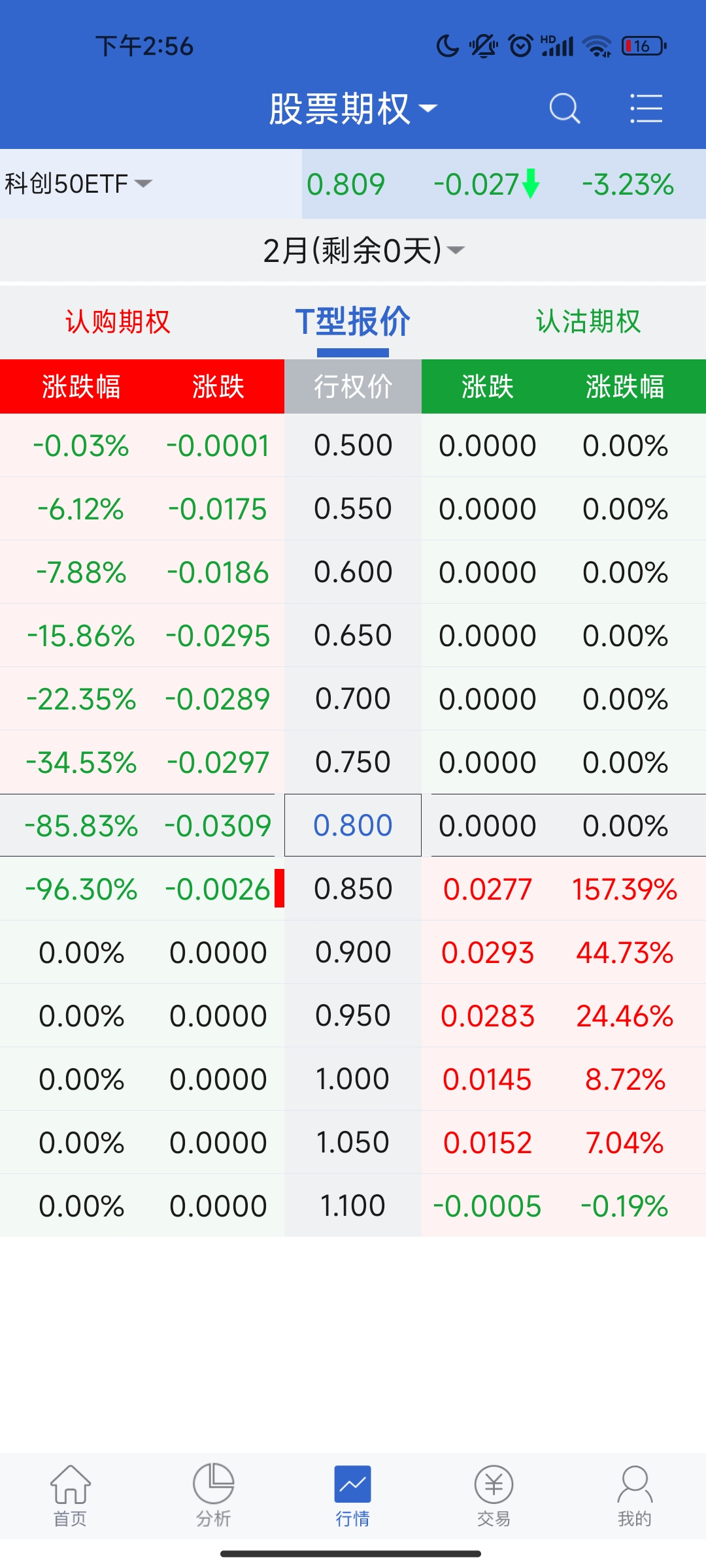Switch to 认沽期权 tab
706x1568 pixels.
pos(588,321)
